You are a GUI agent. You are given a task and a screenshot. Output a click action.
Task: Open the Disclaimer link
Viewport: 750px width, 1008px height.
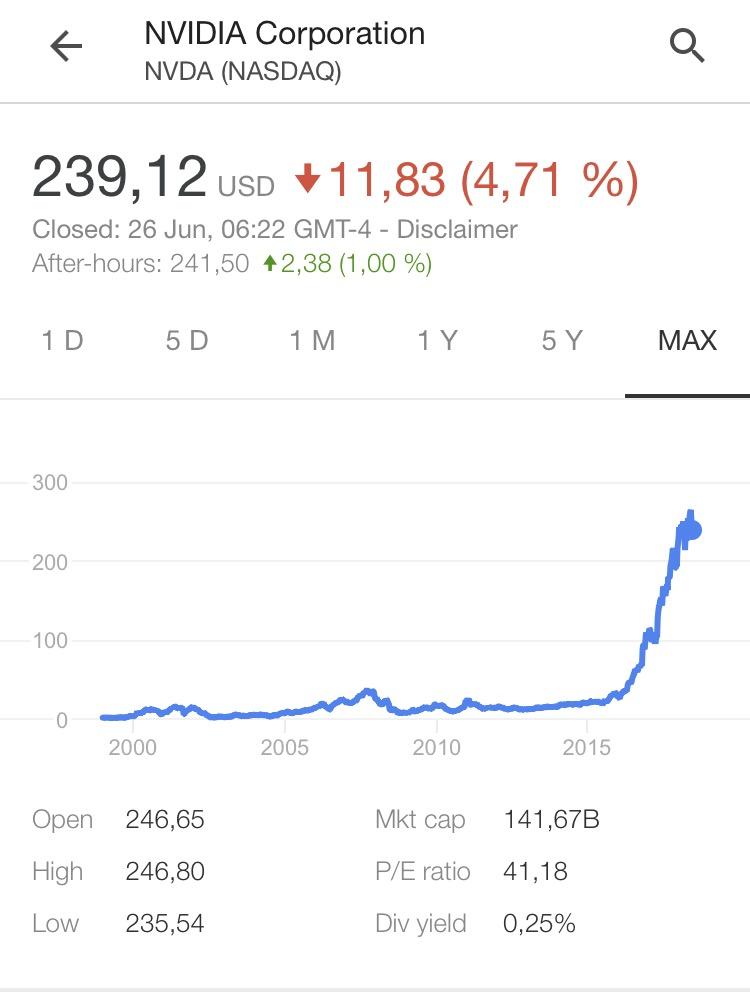[x=457, y=229]
